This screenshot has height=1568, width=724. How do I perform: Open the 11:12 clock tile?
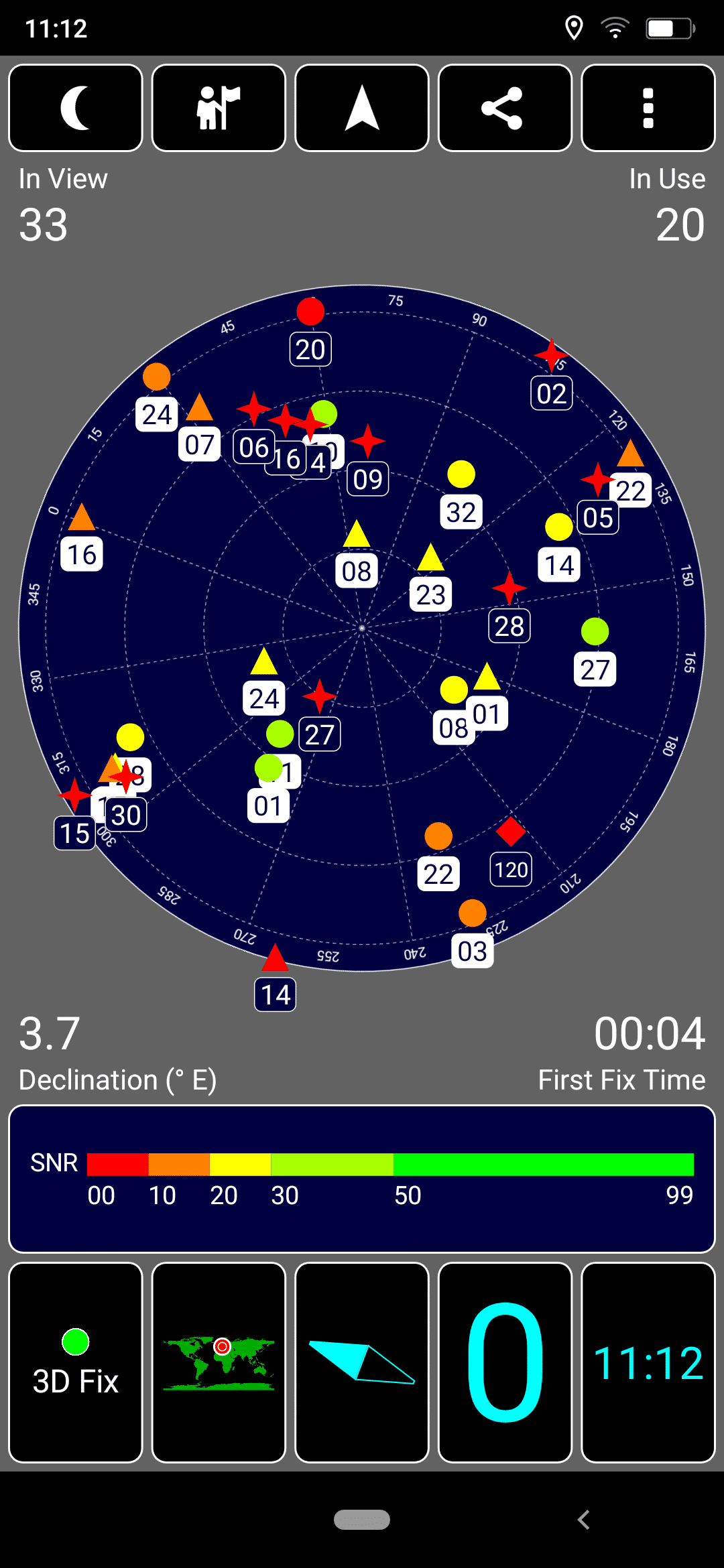[x=648, y=1362]
